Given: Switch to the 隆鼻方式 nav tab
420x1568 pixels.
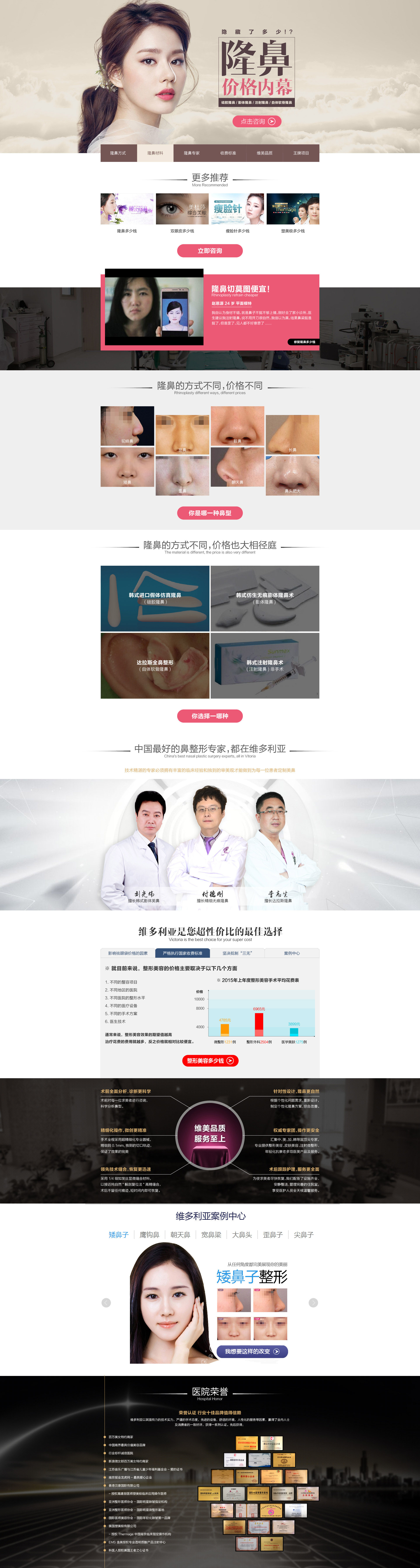Looking at the screenshot, I should tap(118, 153).
